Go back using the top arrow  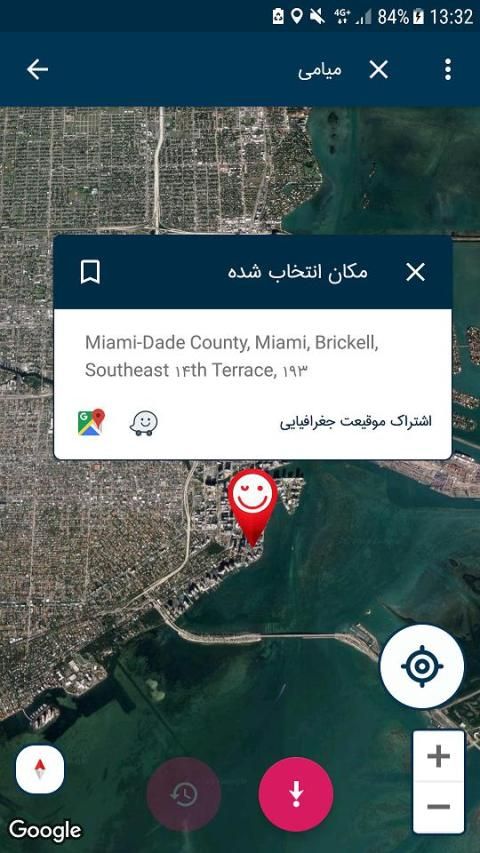(38, 70)
